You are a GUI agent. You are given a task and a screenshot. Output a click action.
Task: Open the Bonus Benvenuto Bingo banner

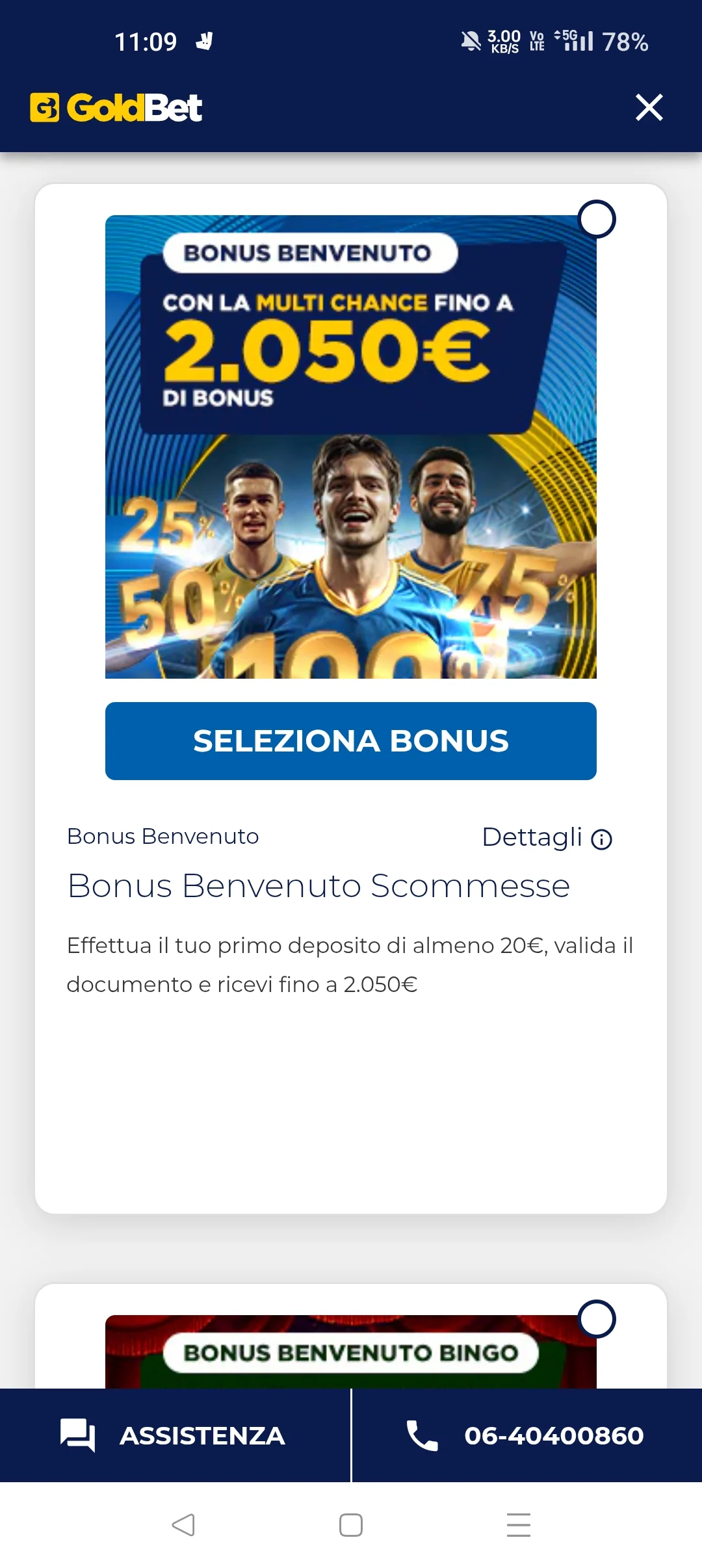click(x=351, y=1353)
